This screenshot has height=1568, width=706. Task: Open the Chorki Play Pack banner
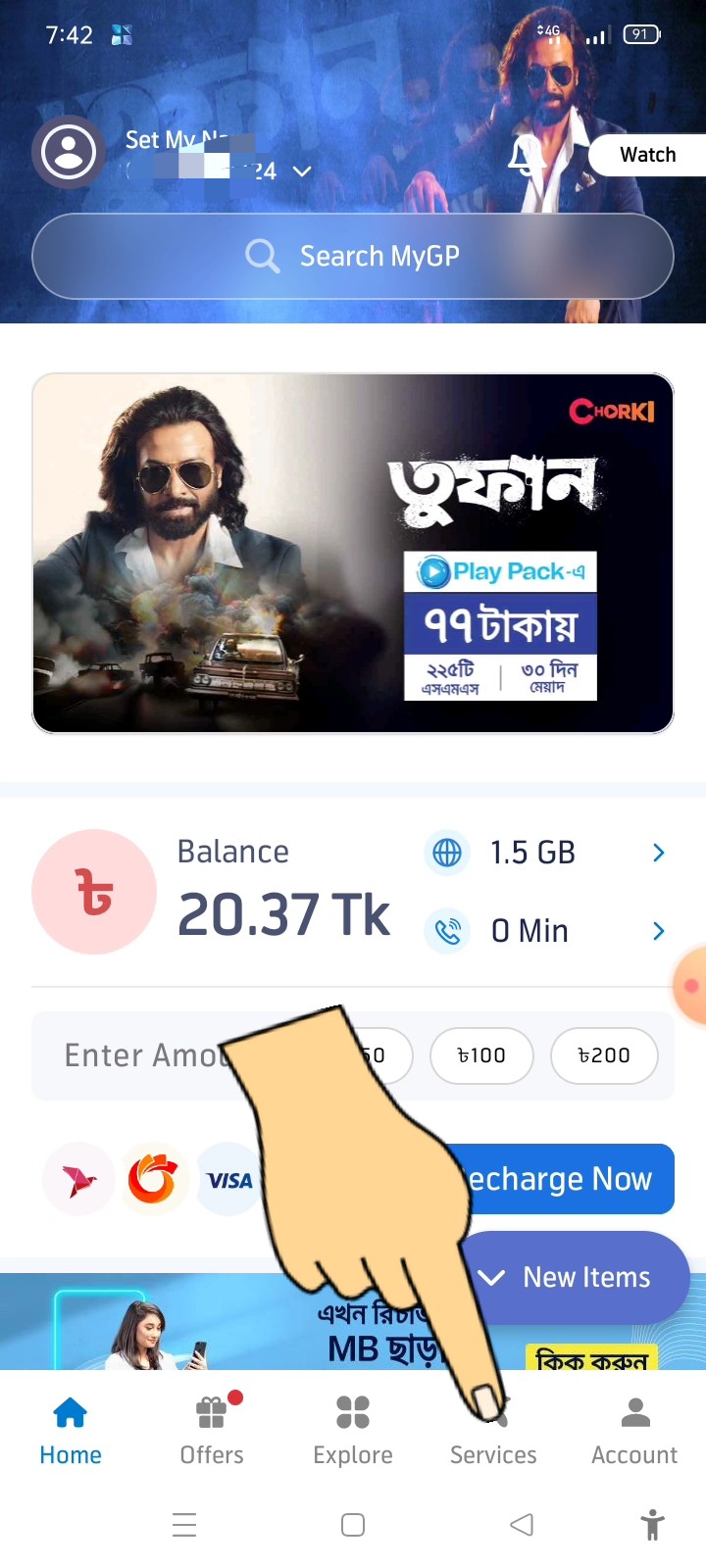click(x=353, y=553)
